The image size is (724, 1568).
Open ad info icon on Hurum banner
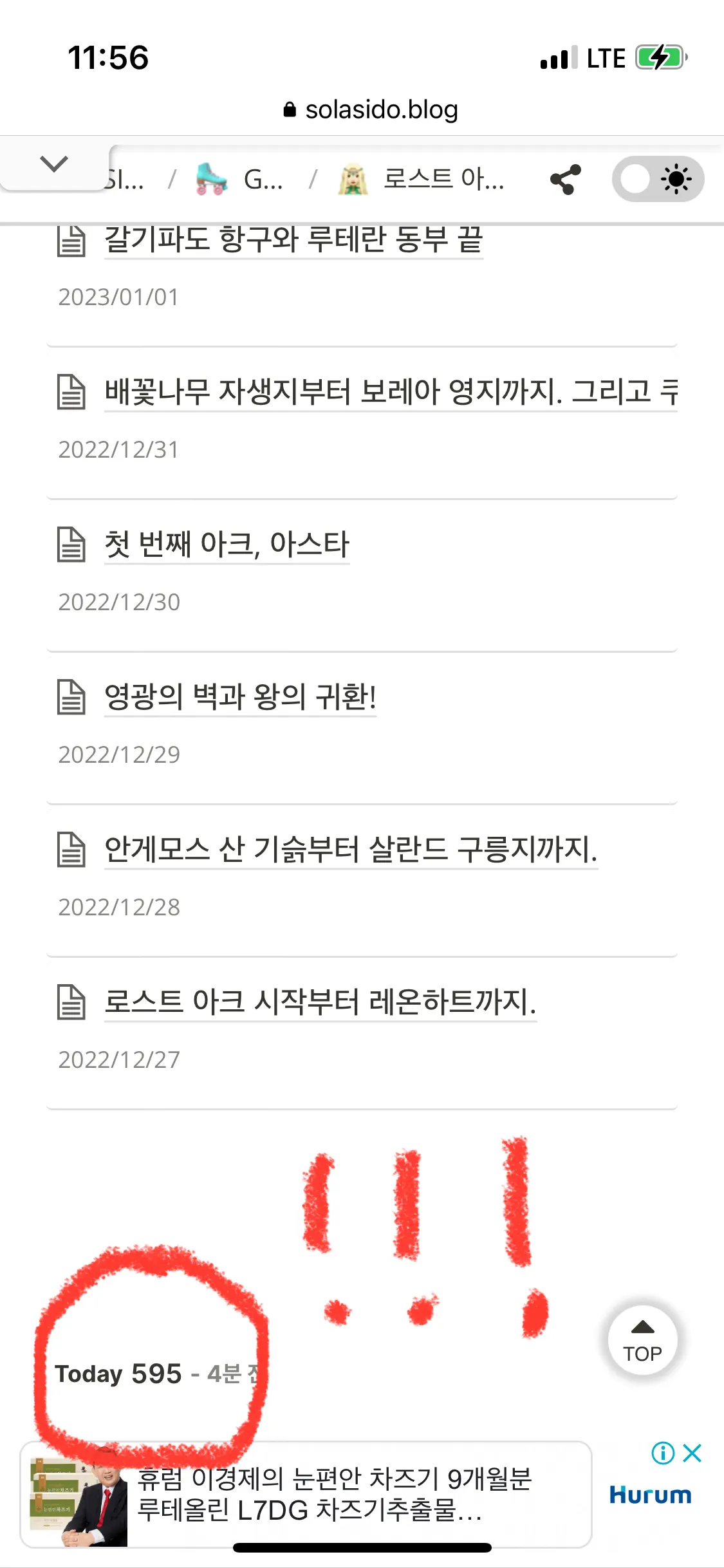pyautogui.click(x=663, y=1453)
